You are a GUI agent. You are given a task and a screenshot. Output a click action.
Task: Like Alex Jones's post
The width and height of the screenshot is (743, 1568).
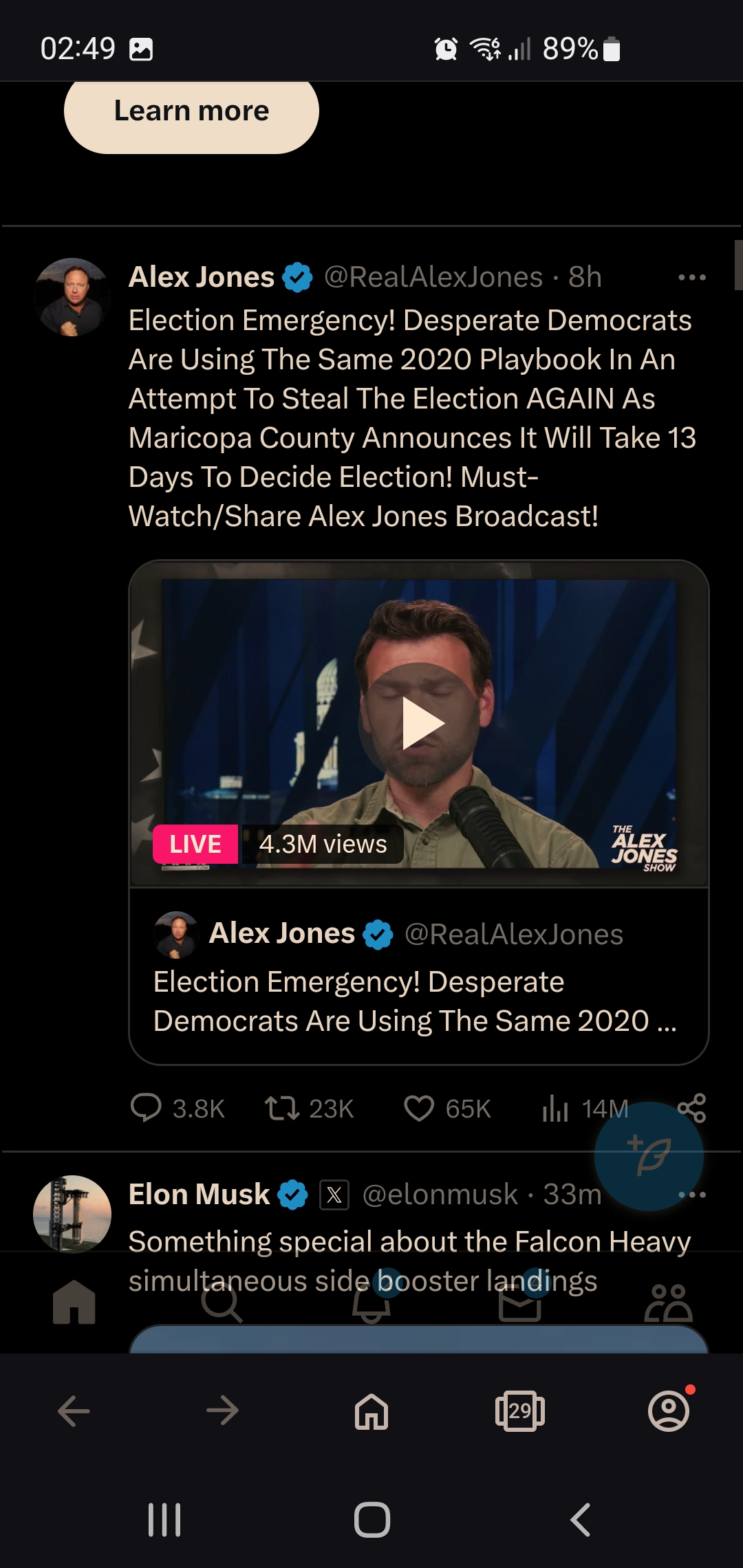(447, 1108)
